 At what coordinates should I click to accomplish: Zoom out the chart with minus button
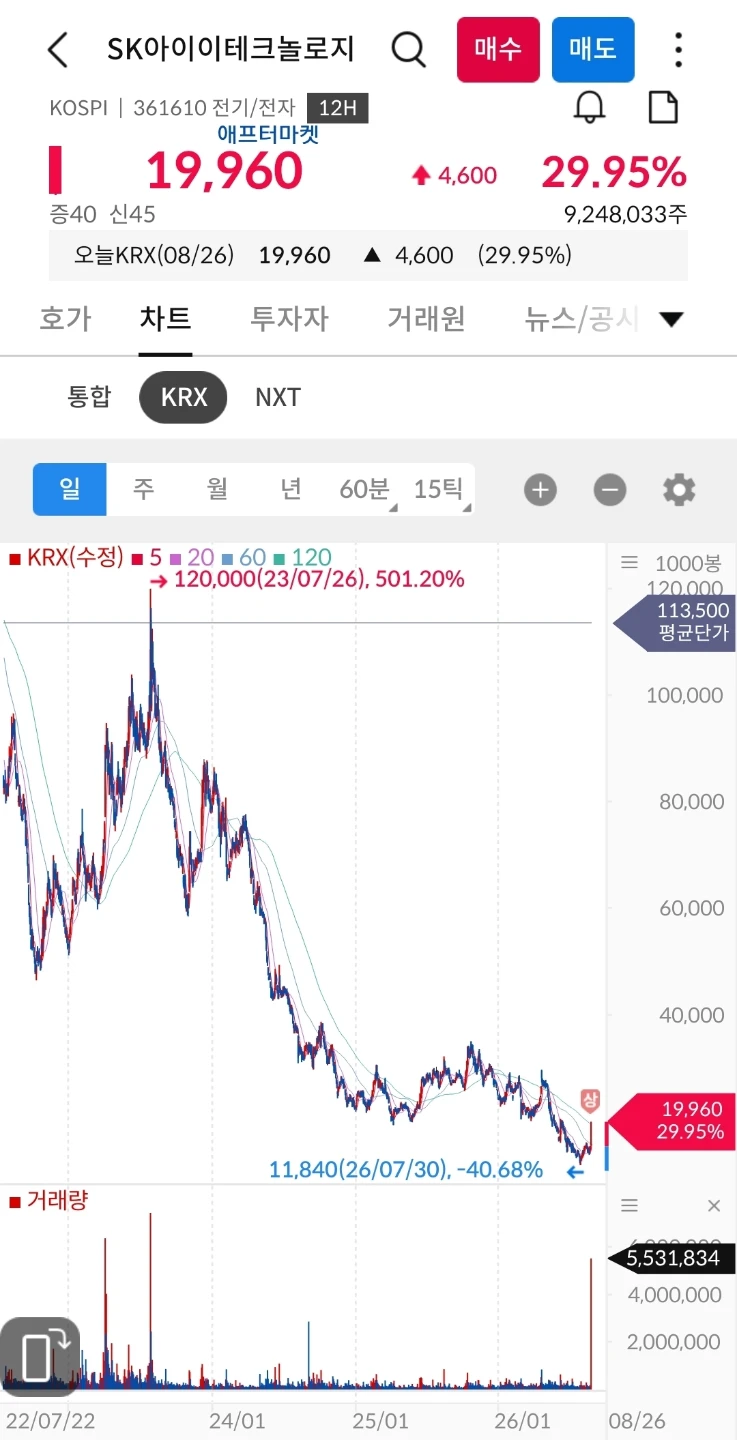[x=610, y=490]
